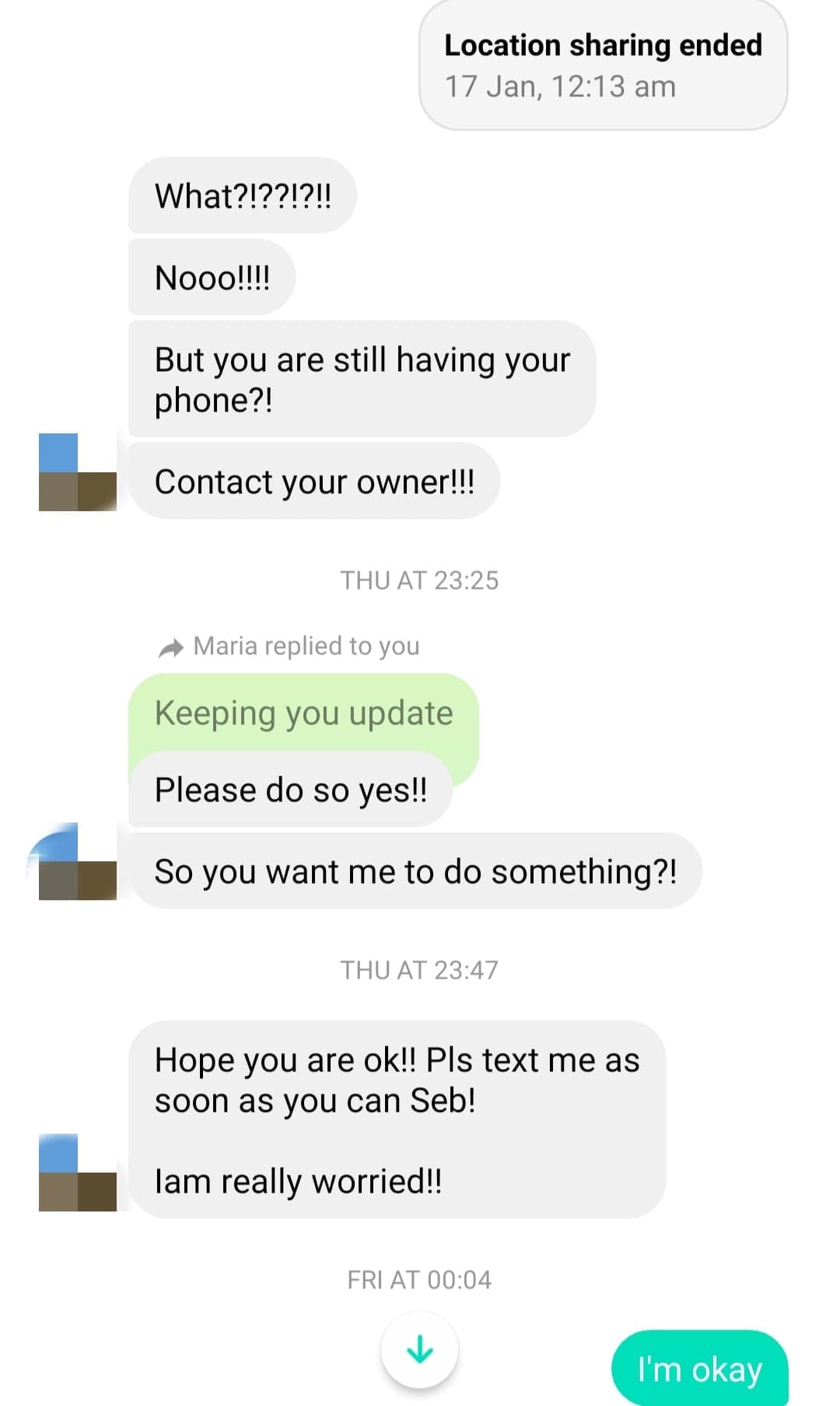This screenshot has height=1406, width=840.
Task: Jump to latest messages with down arrow
Action: pyautogui.click(x=419, y=1349)
